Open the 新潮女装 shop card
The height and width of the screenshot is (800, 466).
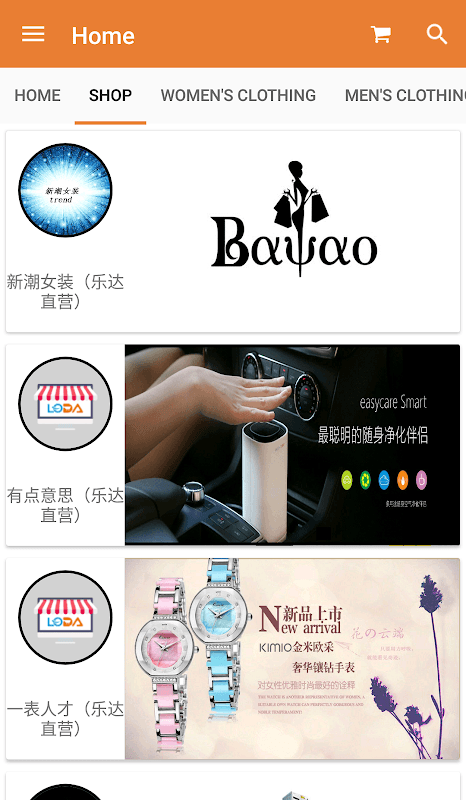[x=233, y=231]
